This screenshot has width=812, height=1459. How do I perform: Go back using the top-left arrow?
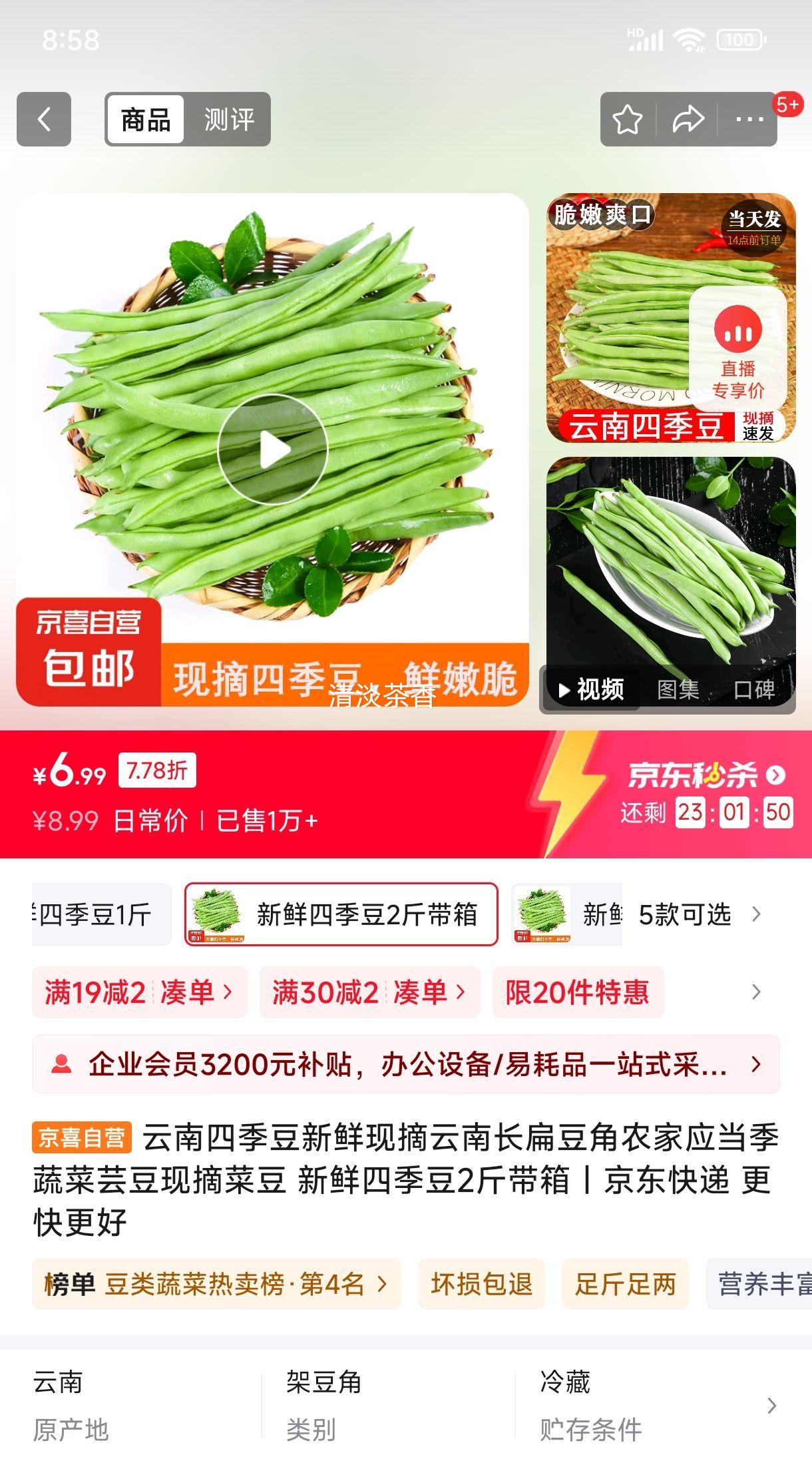pos(44,120)
